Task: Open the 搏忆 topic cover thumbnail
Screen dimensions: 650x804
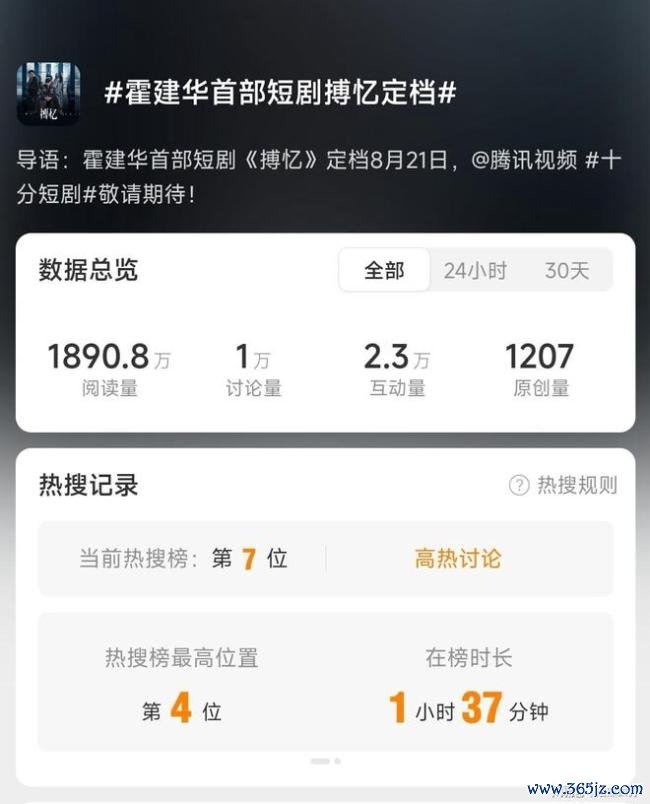Action: 48,93
